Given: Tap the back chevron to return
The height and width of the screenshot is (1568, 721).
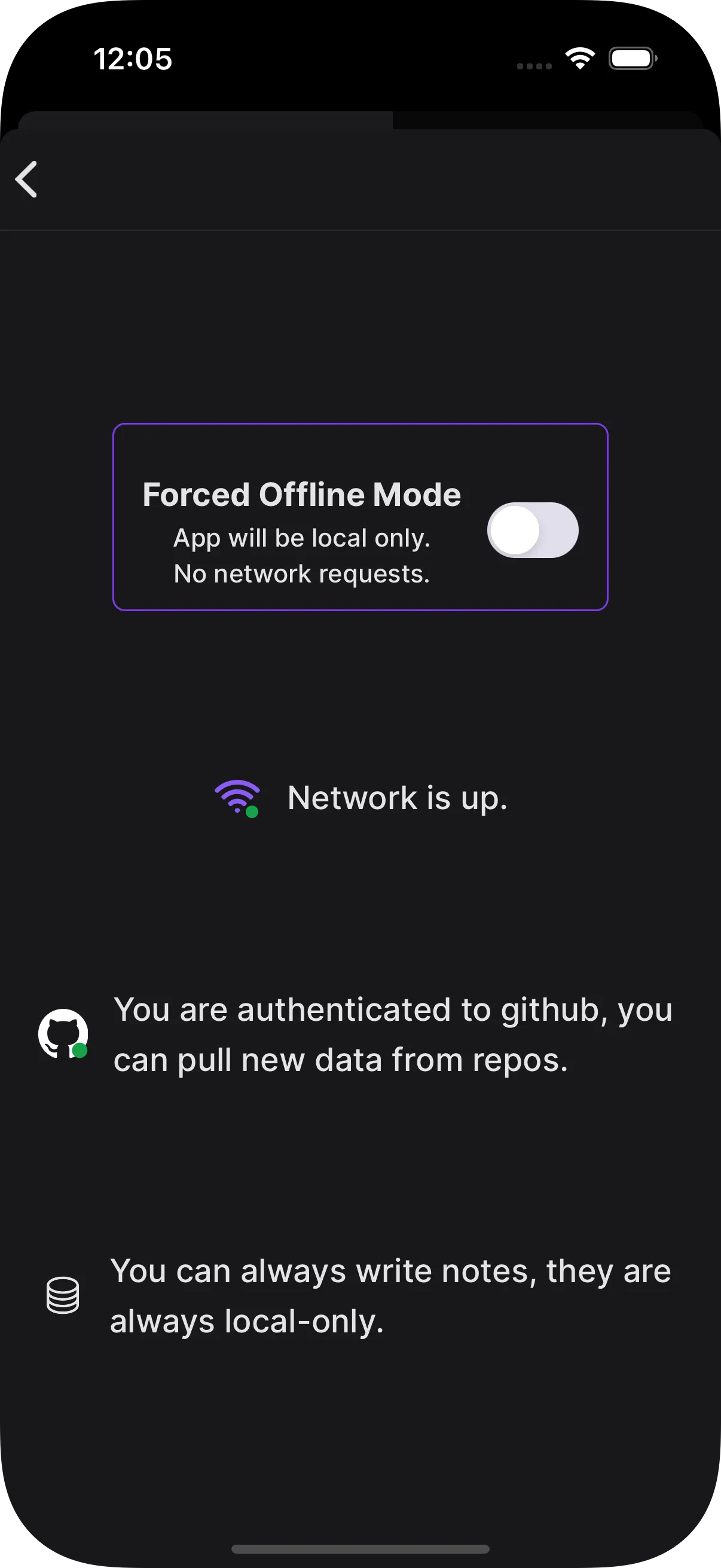Looking at the screenshot, I should point(26,179).
